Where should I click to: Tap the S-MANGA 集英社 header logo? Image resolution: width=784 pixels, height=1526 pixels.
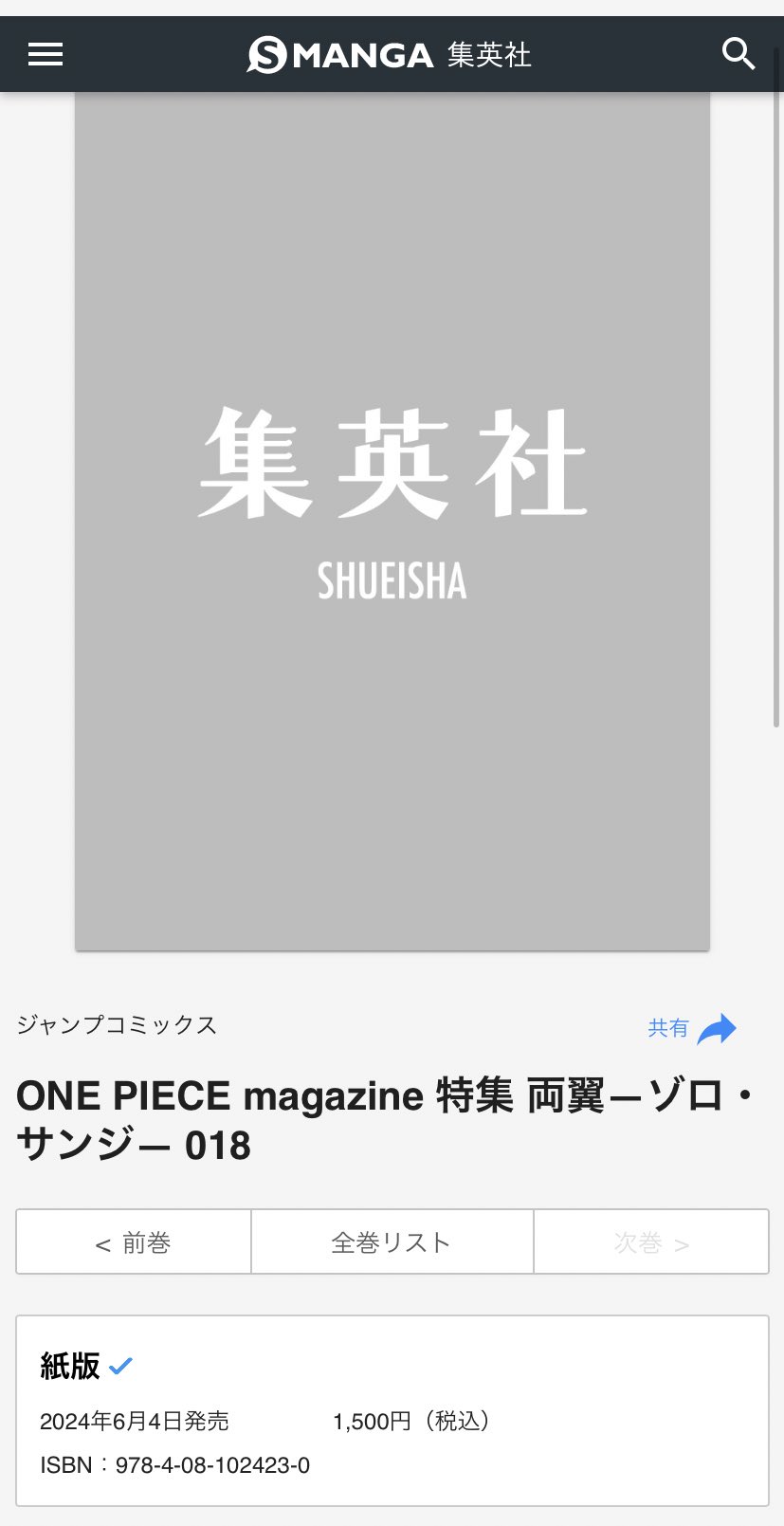click(389, 55)
